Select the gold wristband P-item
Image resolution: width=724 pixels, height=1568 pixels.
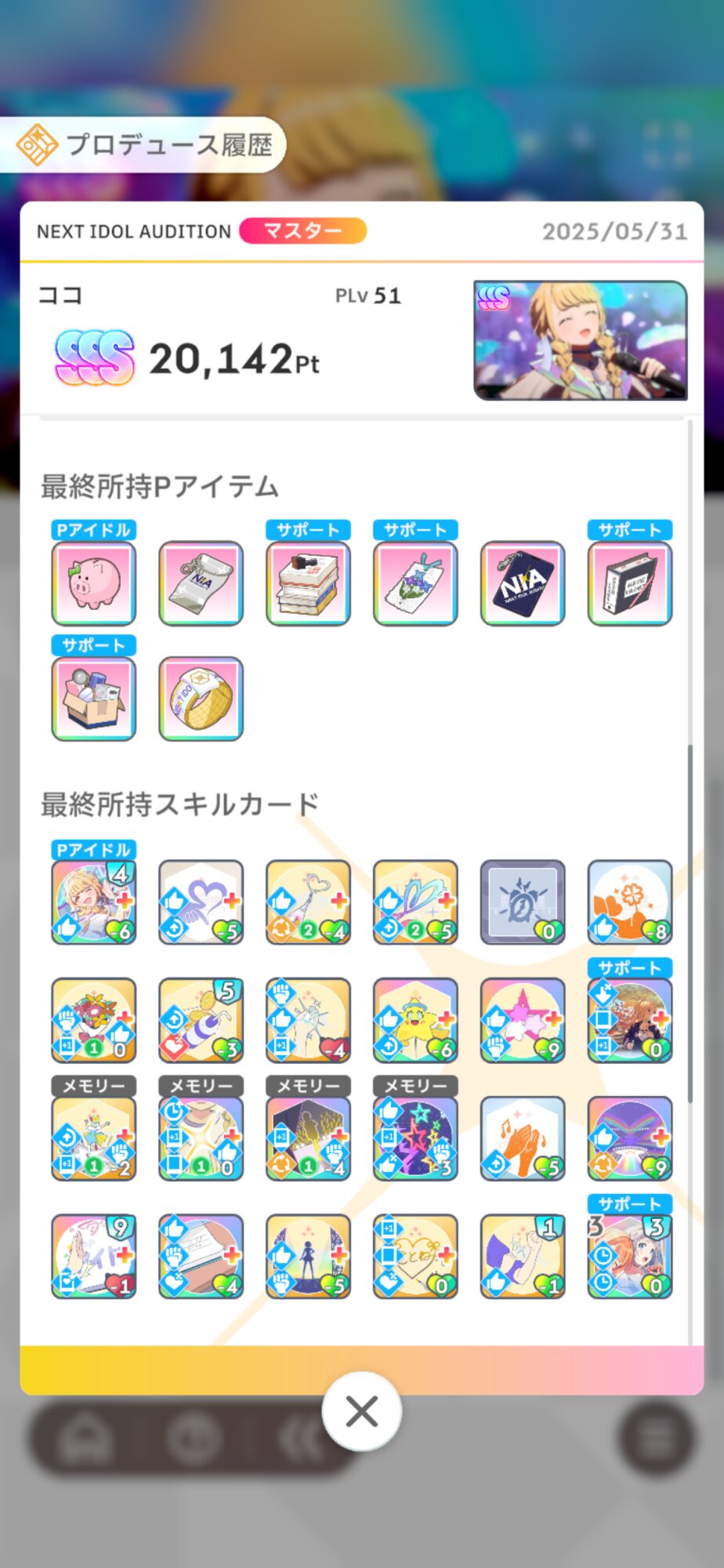coord(201,699)
